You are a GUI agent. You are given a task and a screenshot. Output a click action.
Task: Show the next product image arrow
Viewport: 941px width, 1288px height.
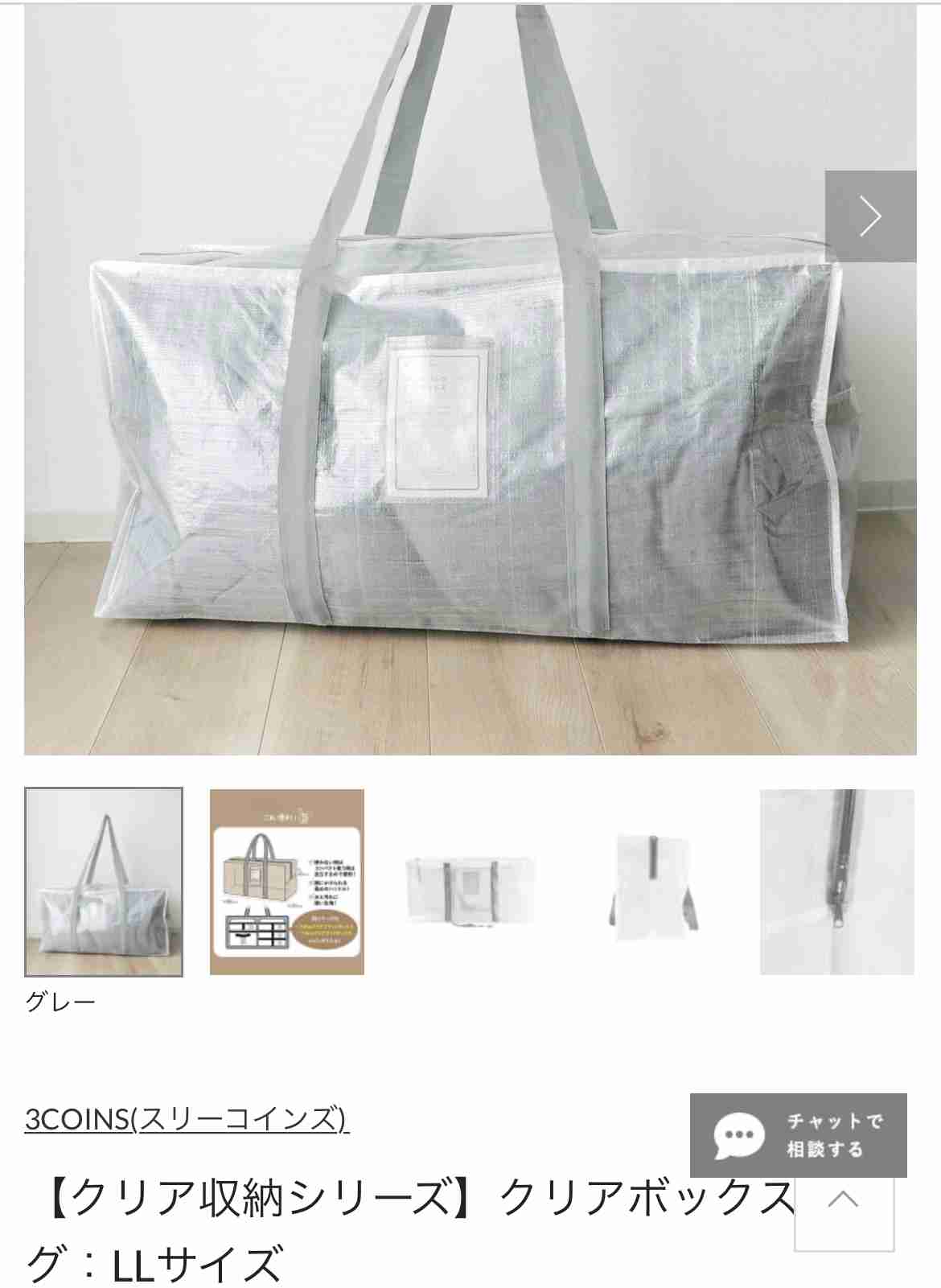870,216
